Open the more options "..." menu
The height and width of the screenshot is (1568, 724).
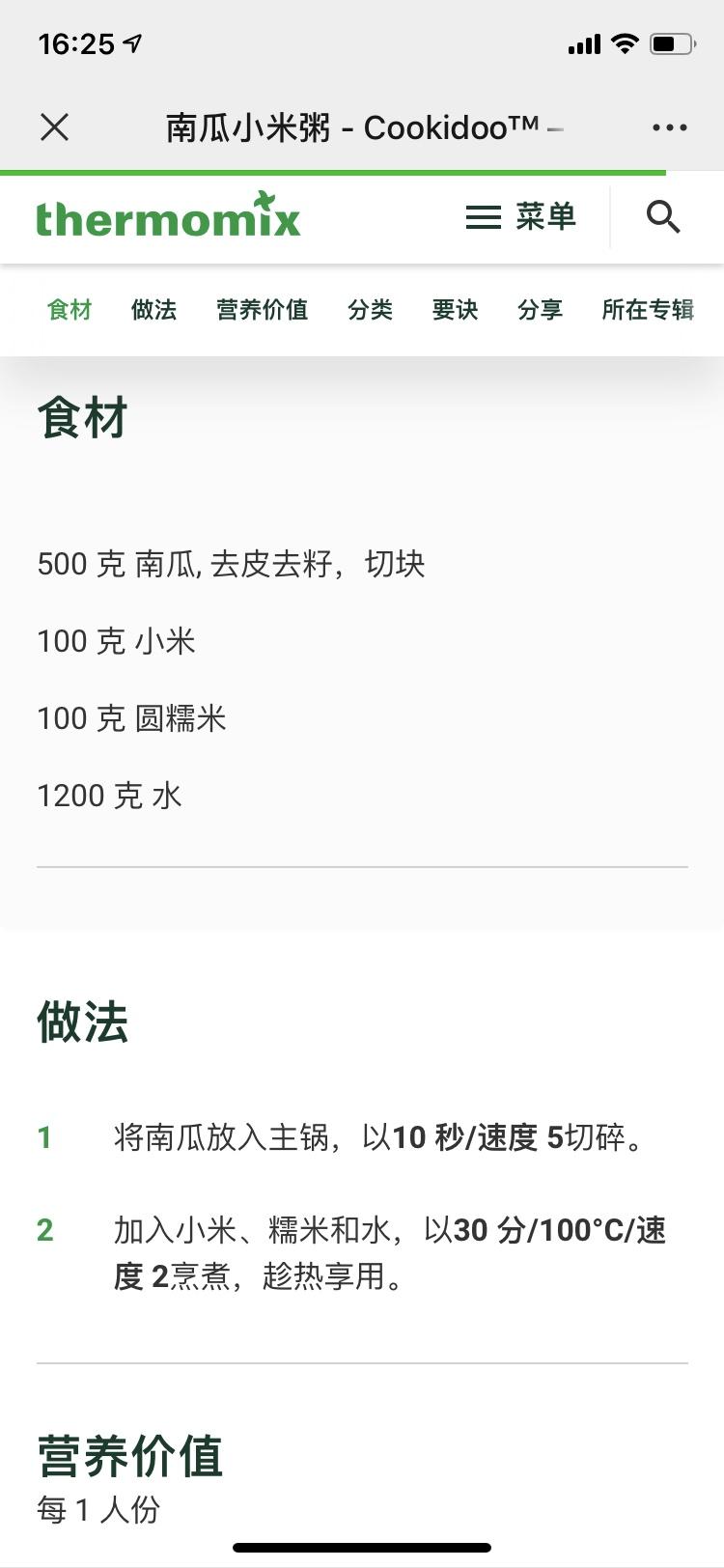[670, 126]
